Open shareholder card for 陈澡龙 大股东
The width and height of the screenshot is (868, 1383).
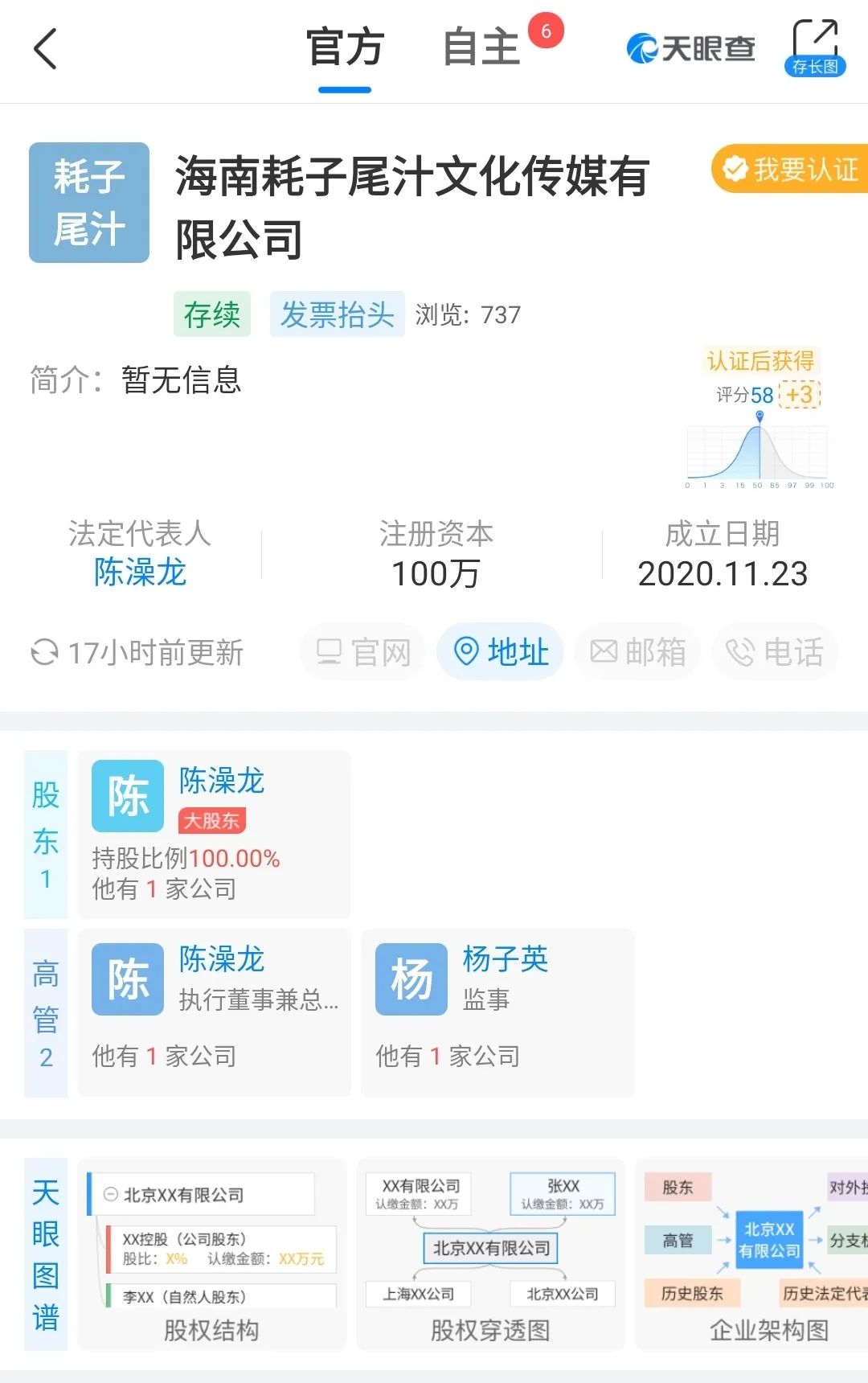click(x=214, y=834)
